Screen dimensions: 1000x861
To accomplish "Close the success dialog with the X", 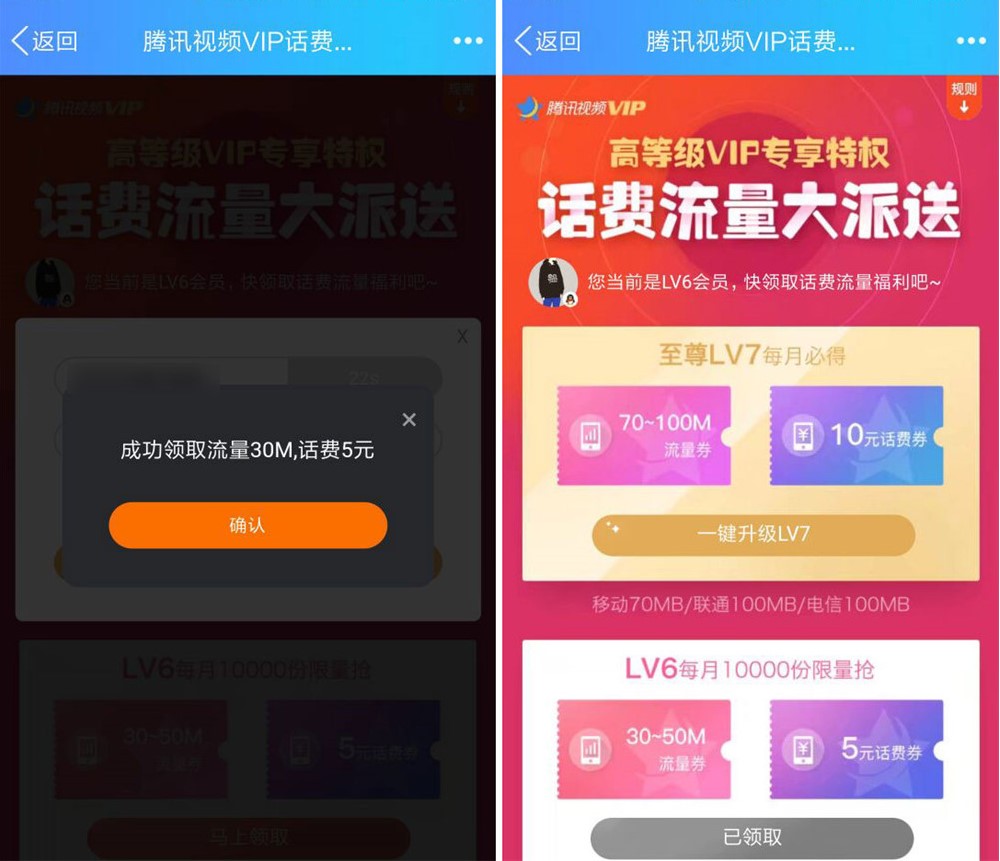I will [408, 420].
